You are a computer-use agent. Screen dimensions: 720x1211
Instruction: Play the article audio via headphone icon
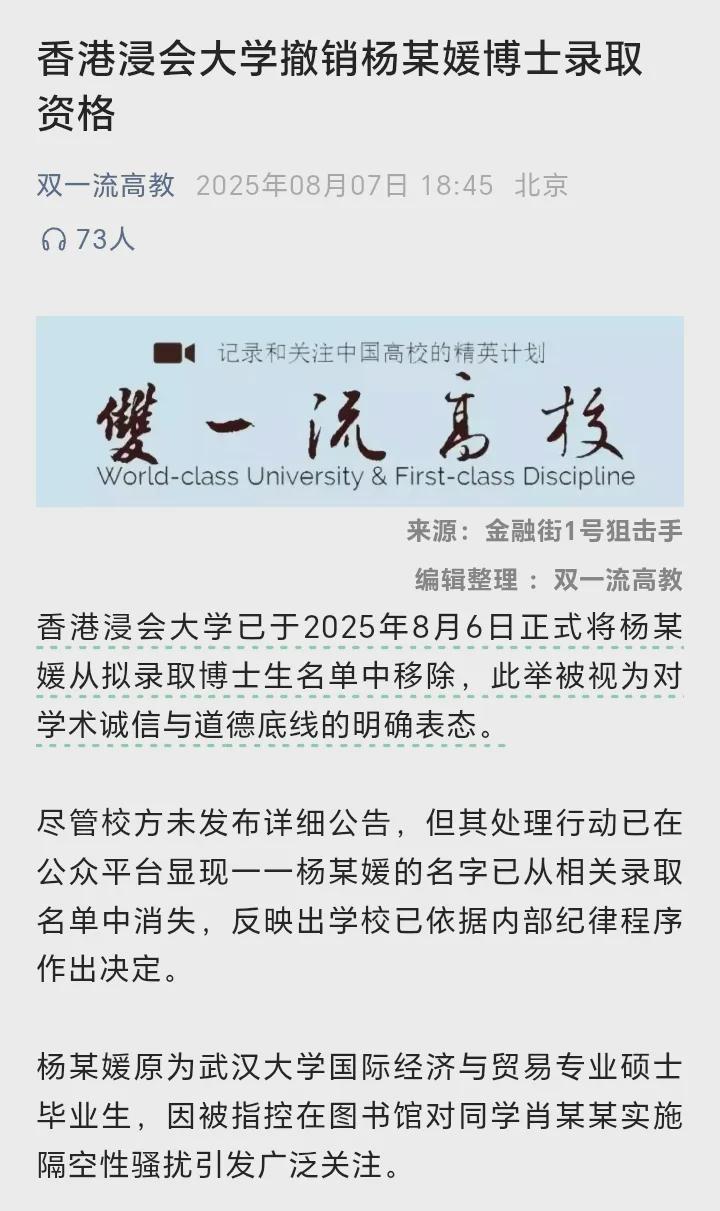tap(53, 240)
